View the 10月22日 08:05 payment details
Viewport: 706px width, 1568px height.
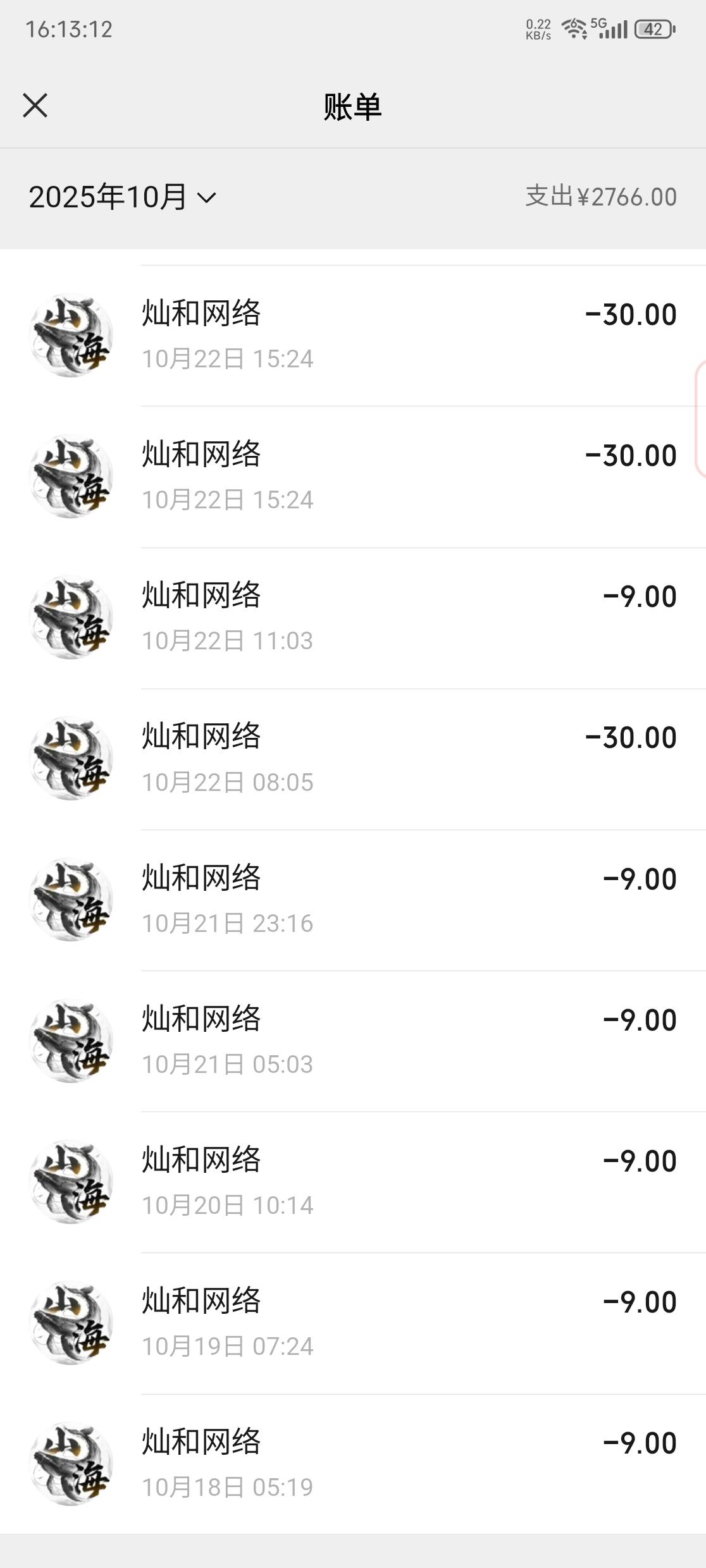353,759
